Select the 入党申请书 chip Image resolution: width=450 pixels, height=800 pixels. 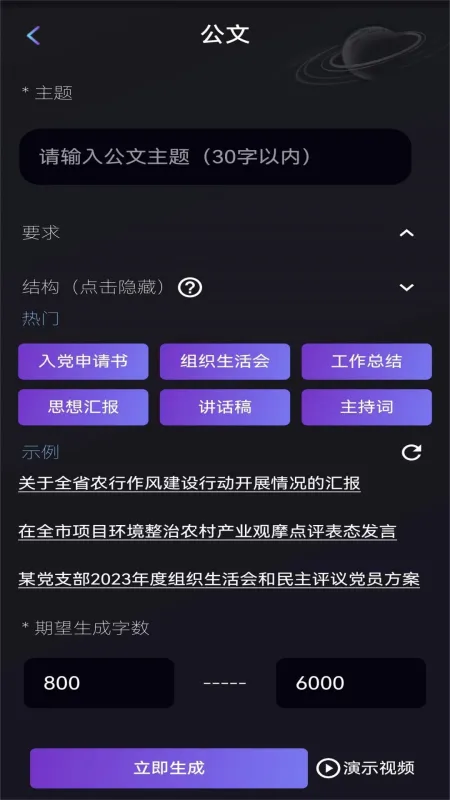[83, 362]
